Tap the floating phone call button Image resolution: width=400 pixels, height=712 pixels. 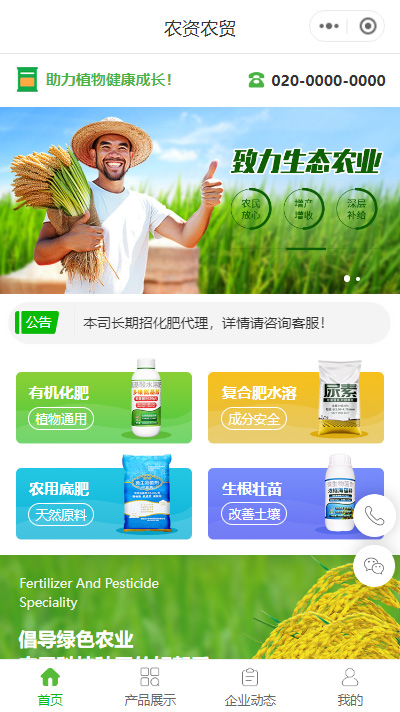click(x=374, y=515)
